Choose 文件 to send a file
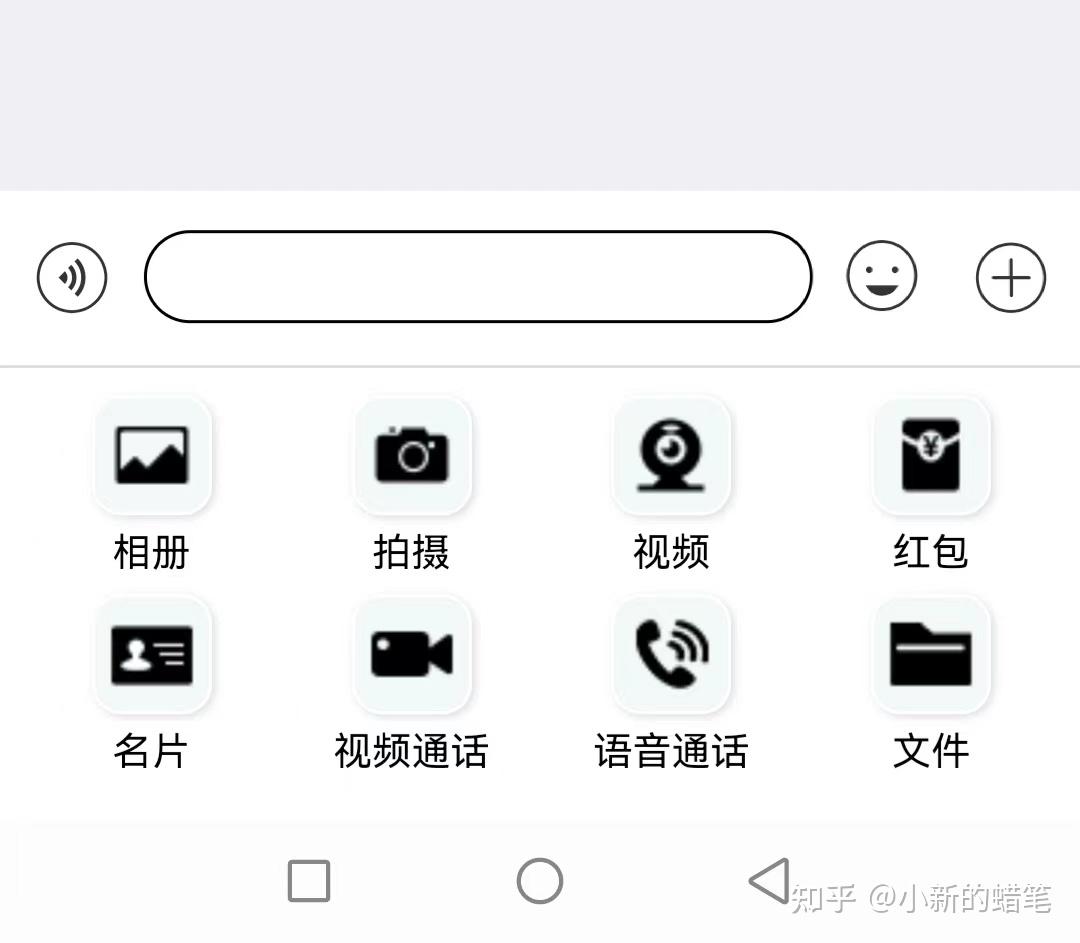 (931, 655)
